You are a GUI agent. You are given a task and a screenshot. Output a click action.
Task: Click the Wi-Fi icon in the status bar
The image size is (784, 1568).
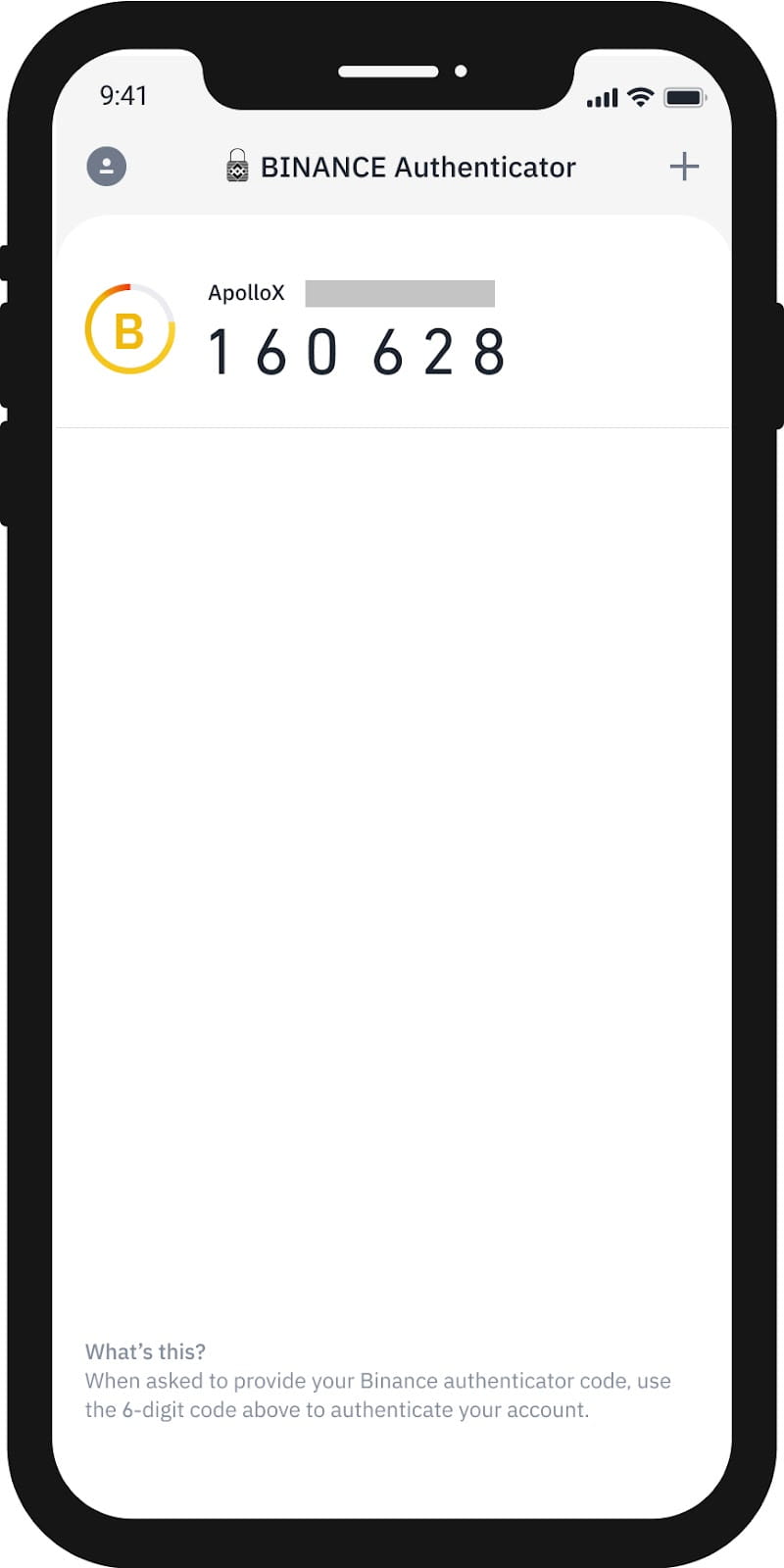[640, 97]
